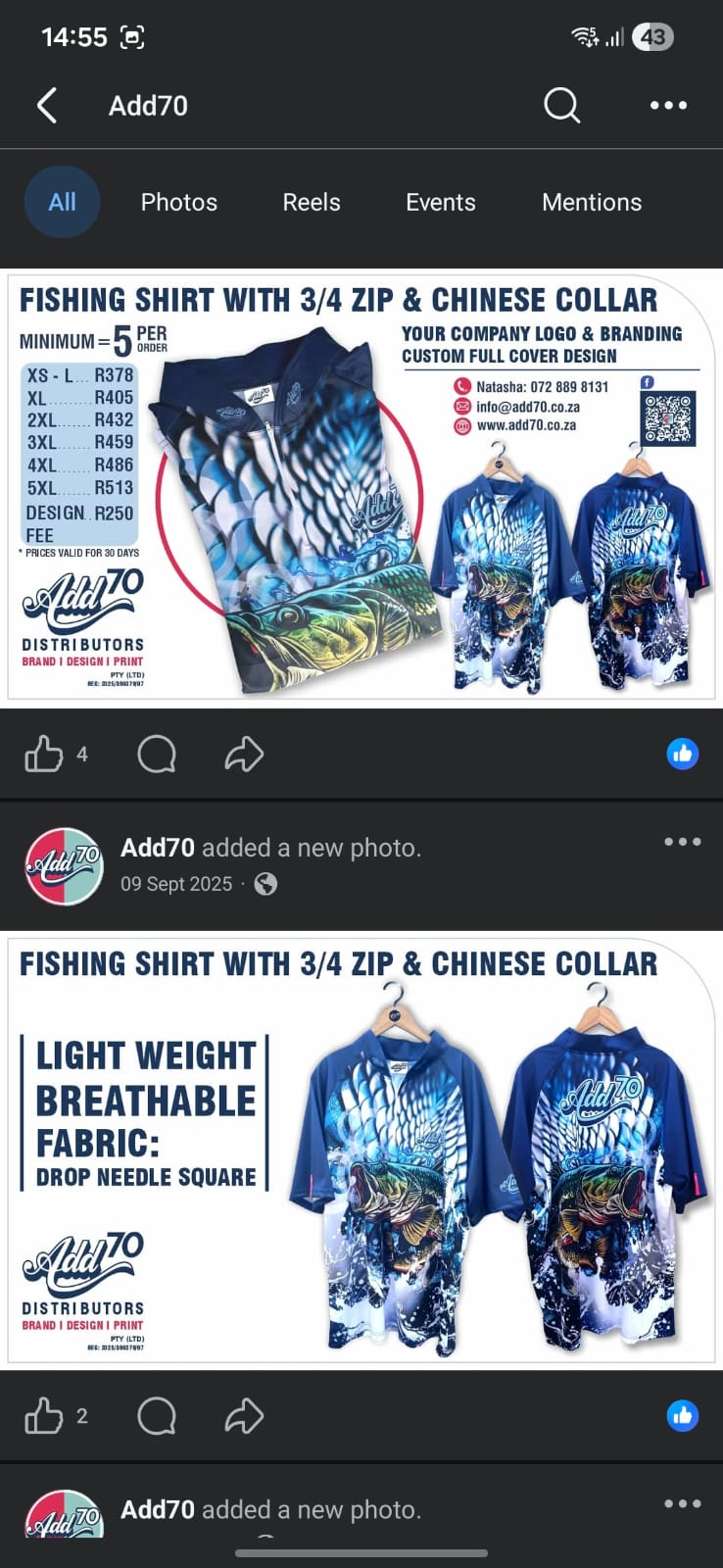
Task: Switch to the Photos tab
Action: [178, 201]
